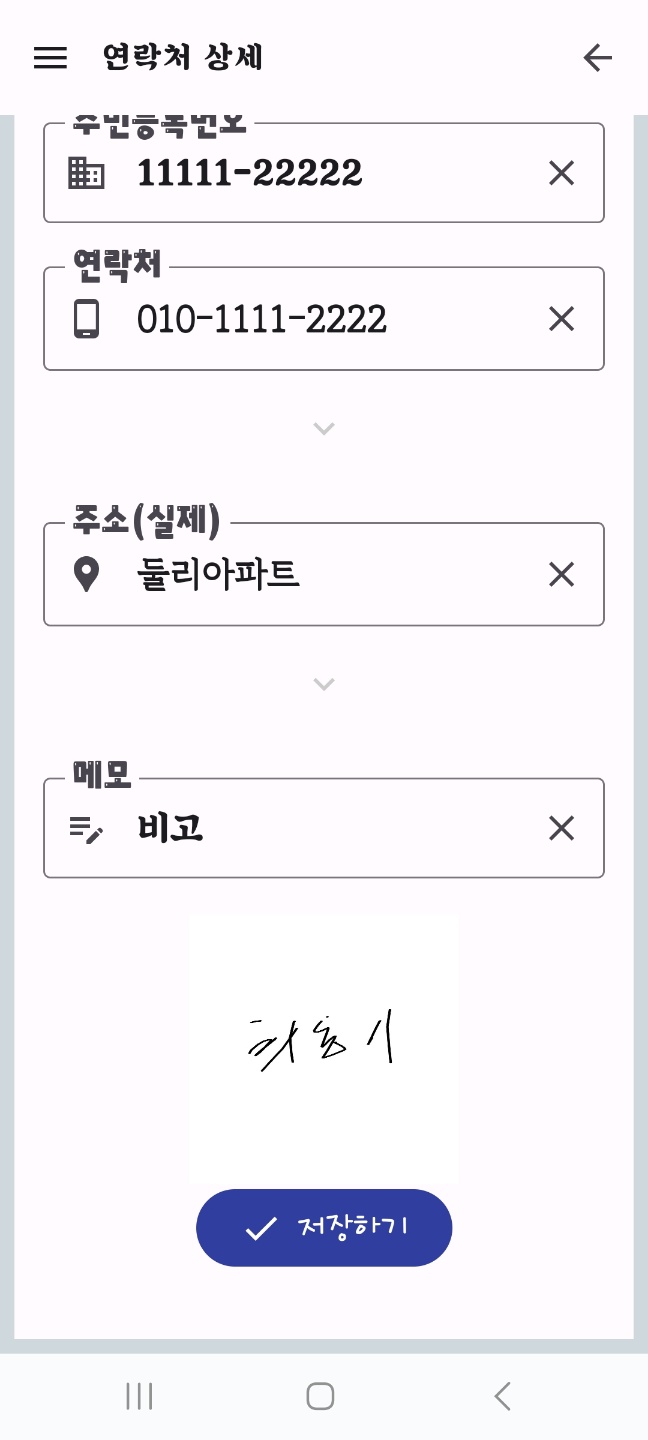This screenshot has width=648, height=1440.
Task: Edit the 11111-22222 registration number field
Action: (x=324, y=172)
